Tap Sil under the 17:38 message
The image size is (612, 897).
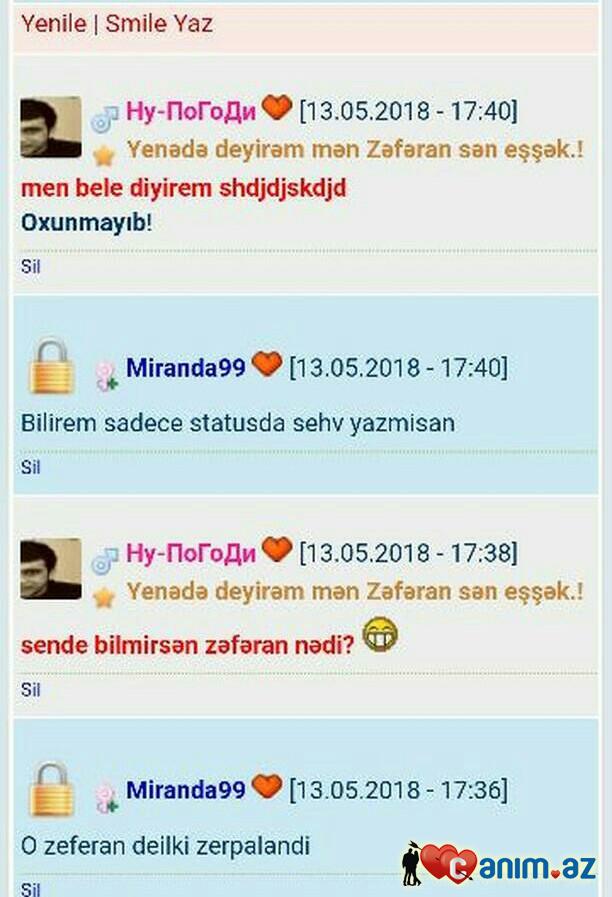click(x=30, y=689)
